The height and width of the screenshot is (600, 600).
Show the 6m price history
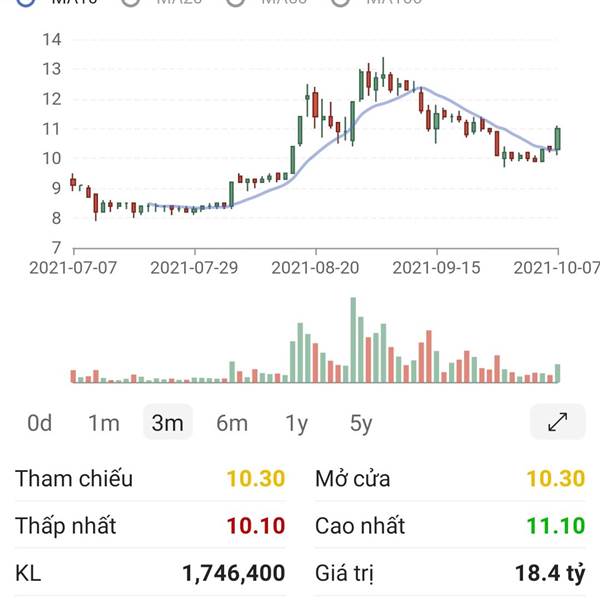[232, 423]
